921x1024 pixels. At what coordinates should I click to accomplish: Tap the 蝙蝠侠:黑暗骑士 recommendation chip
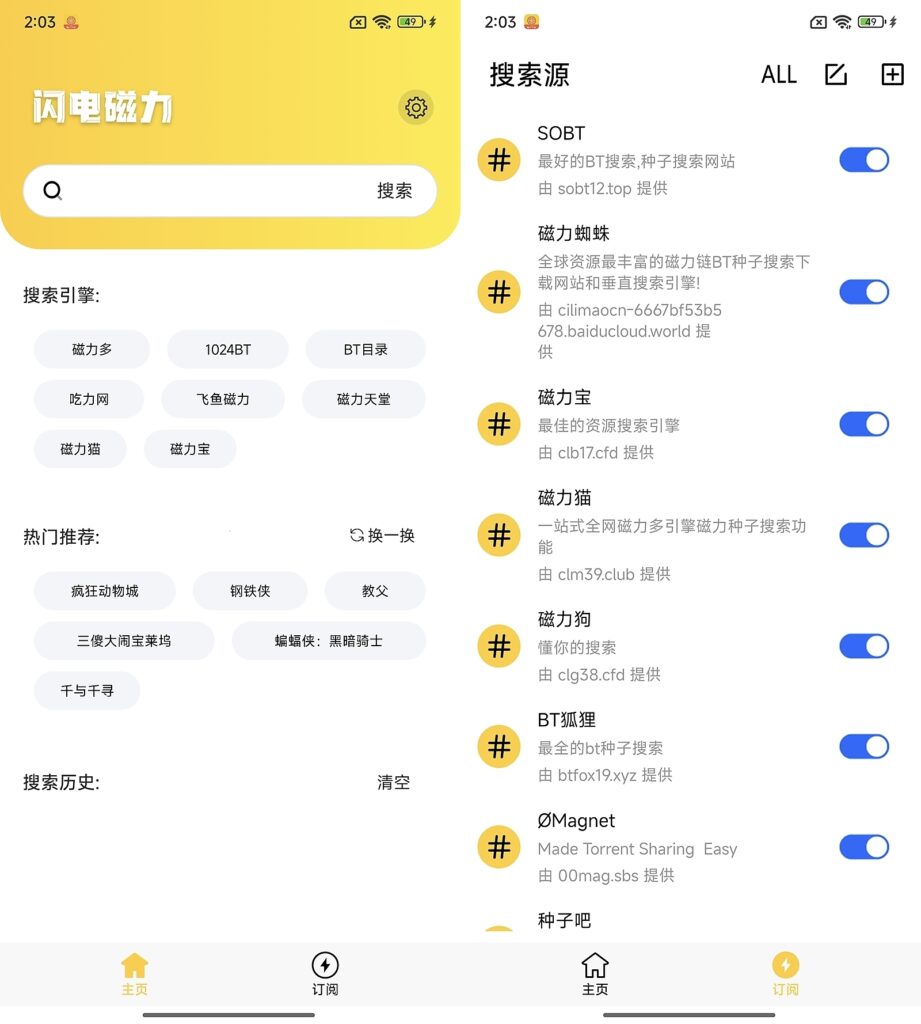click(x=329, y=641)
